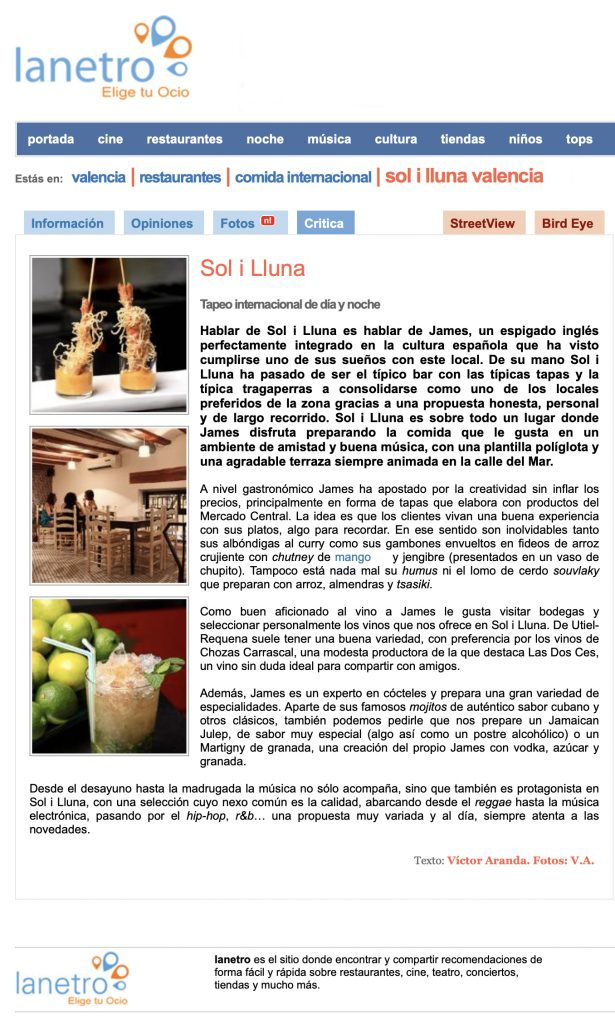Follow the mango link in the article

pos(353,557)
